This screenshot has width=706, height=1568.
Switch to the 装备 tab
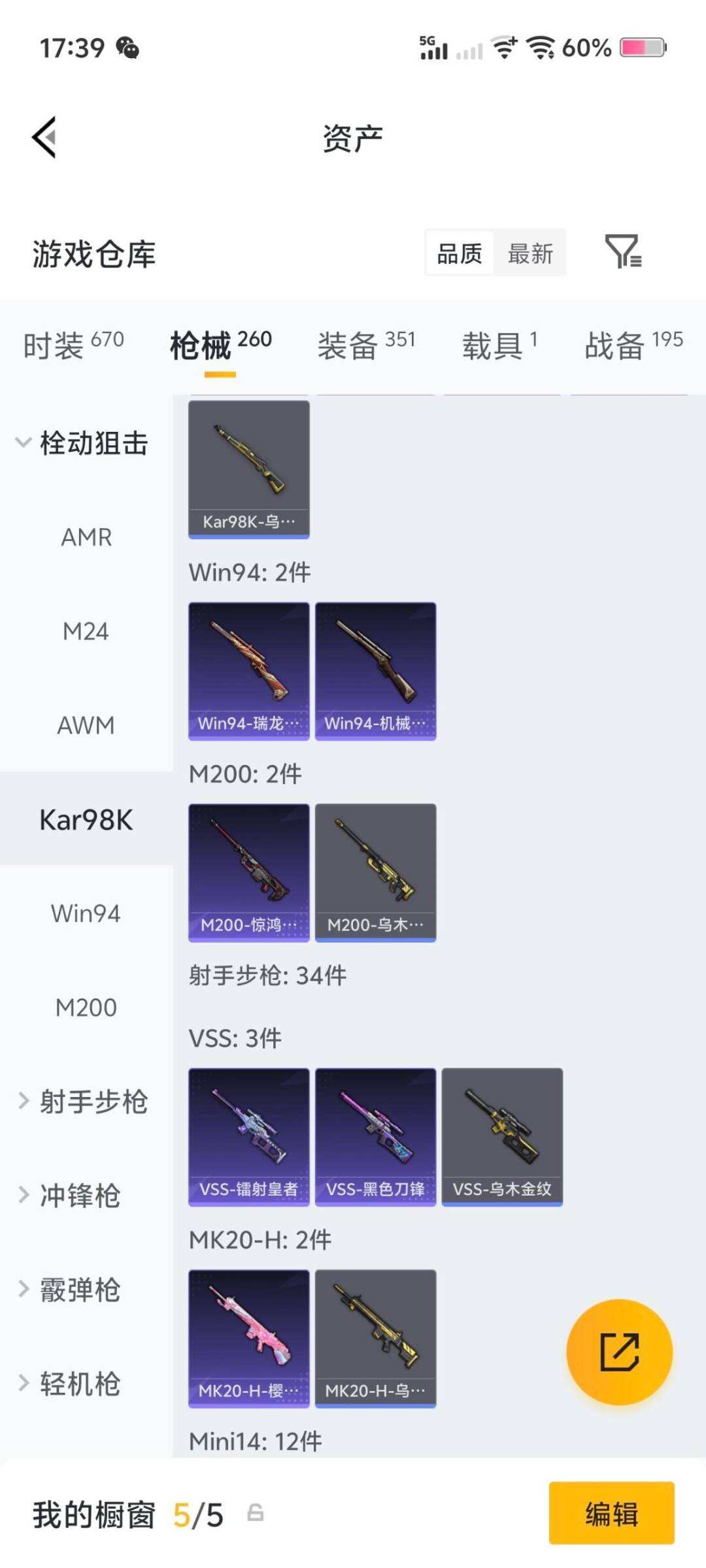point(366,345)
